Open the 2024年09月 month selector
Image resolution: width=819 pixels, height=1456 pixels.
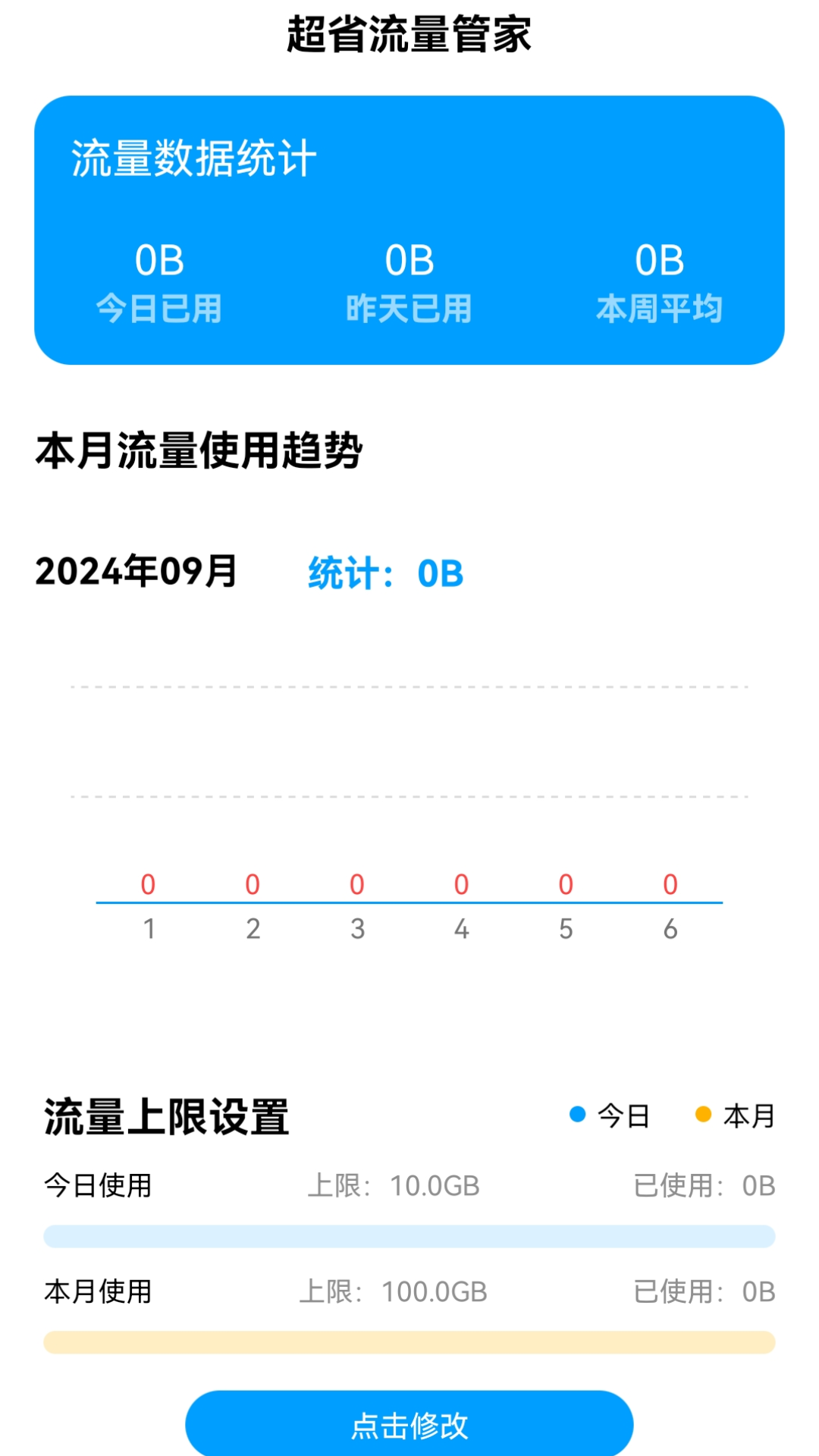[135, 573]
